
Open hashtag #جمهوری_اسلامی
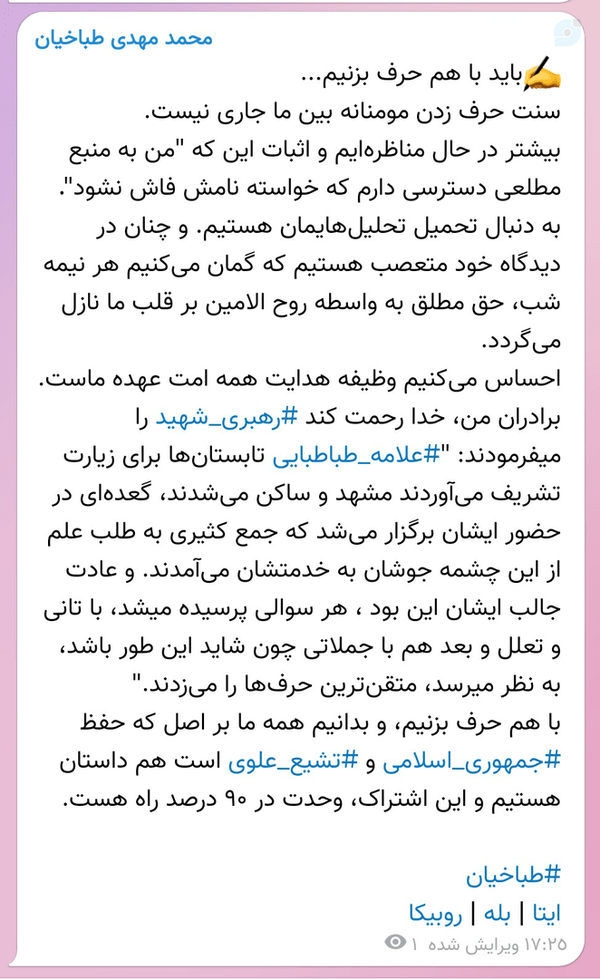pos(471,761)
